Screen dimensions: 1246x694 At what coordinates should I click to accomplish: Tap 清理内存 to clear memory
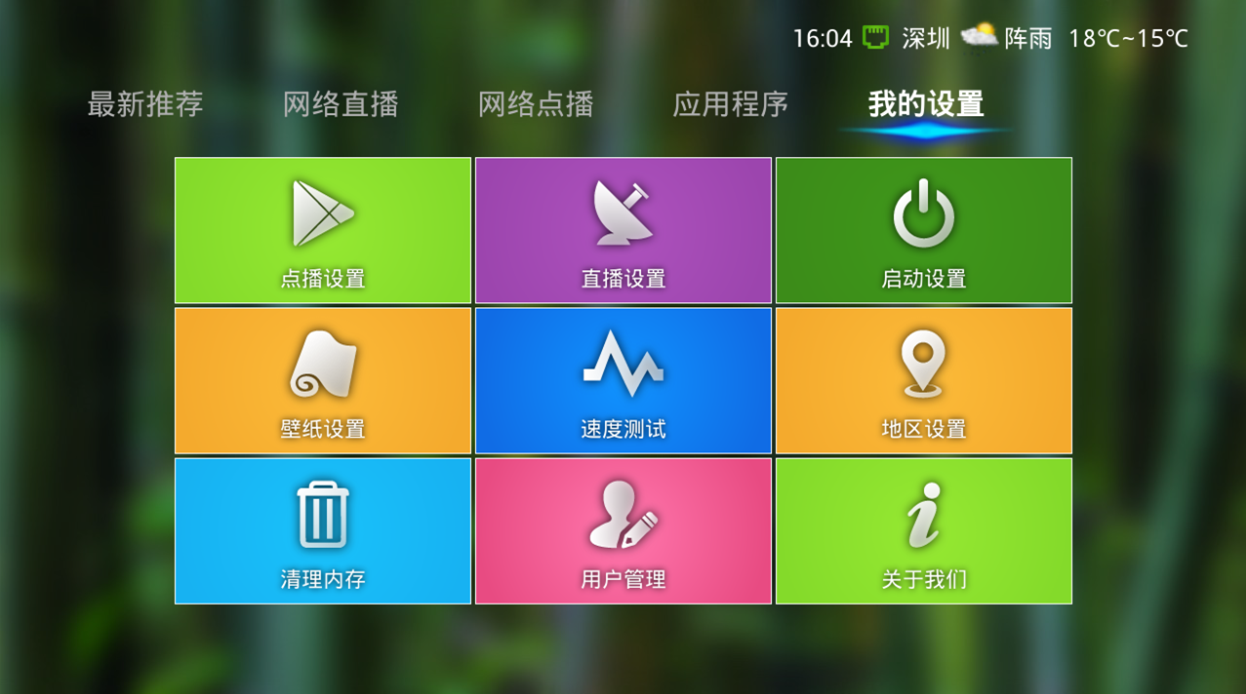click(323, 531)
